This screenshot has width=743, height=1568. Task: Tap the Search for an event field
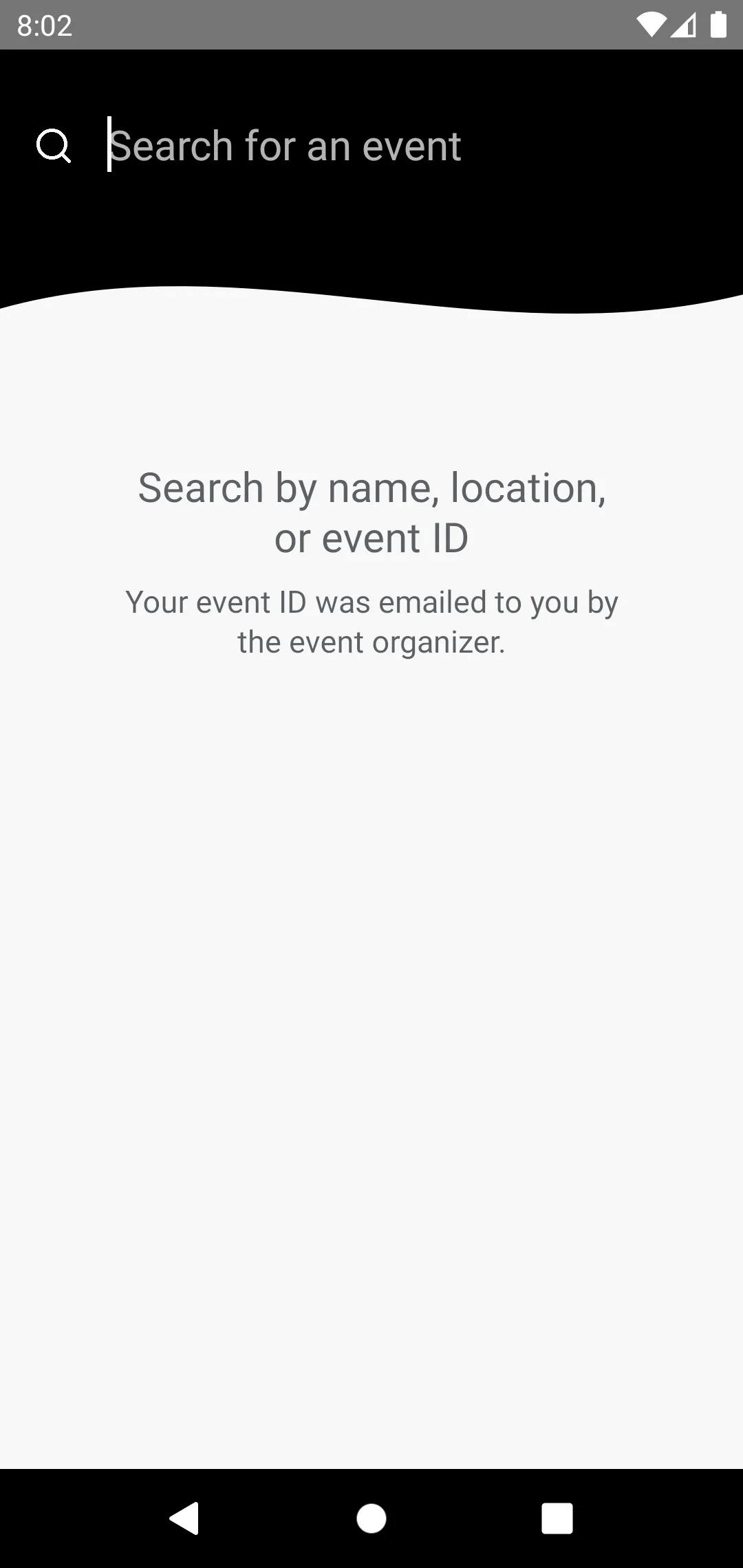tap(385, 146)
